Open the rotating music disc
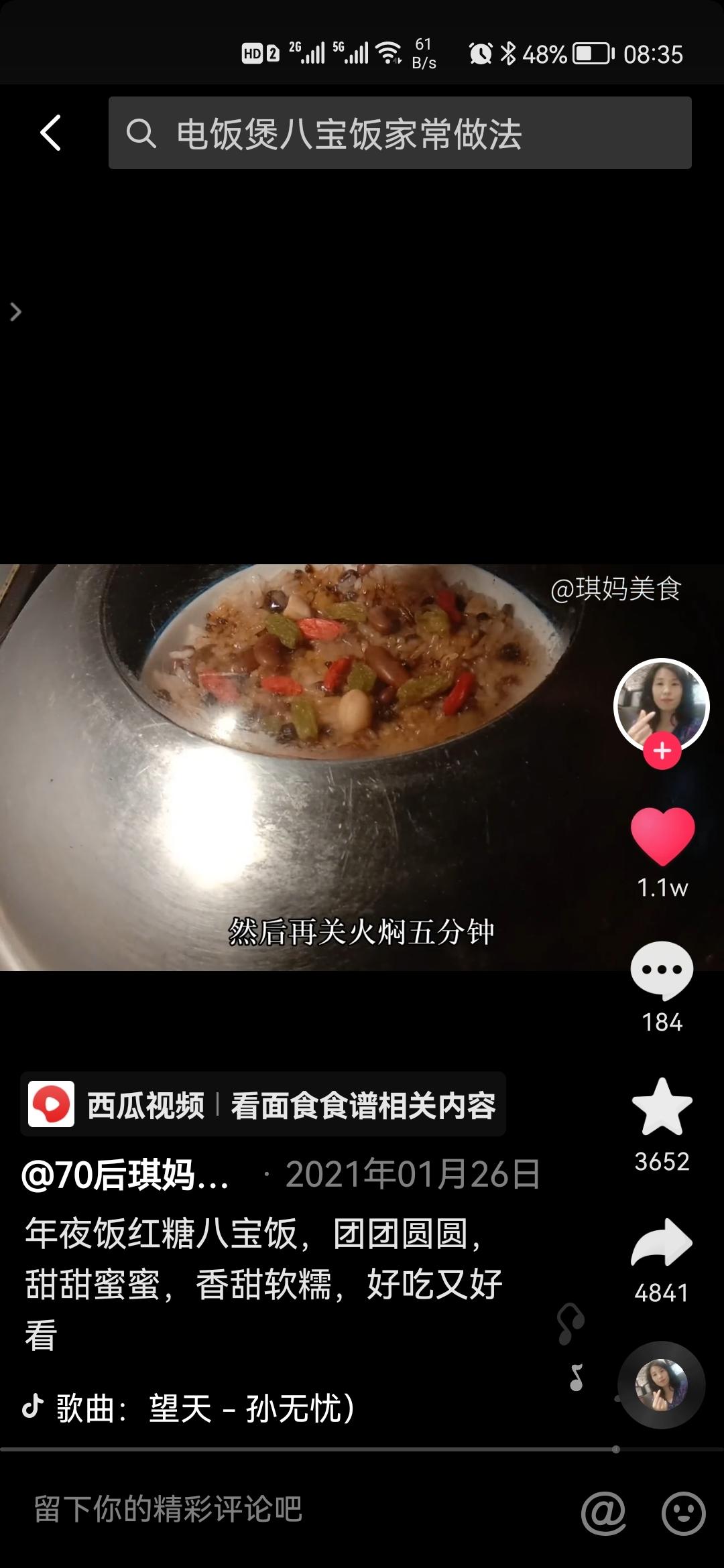This screenshot has height=1568, width=724. [x=662, y=1385]
